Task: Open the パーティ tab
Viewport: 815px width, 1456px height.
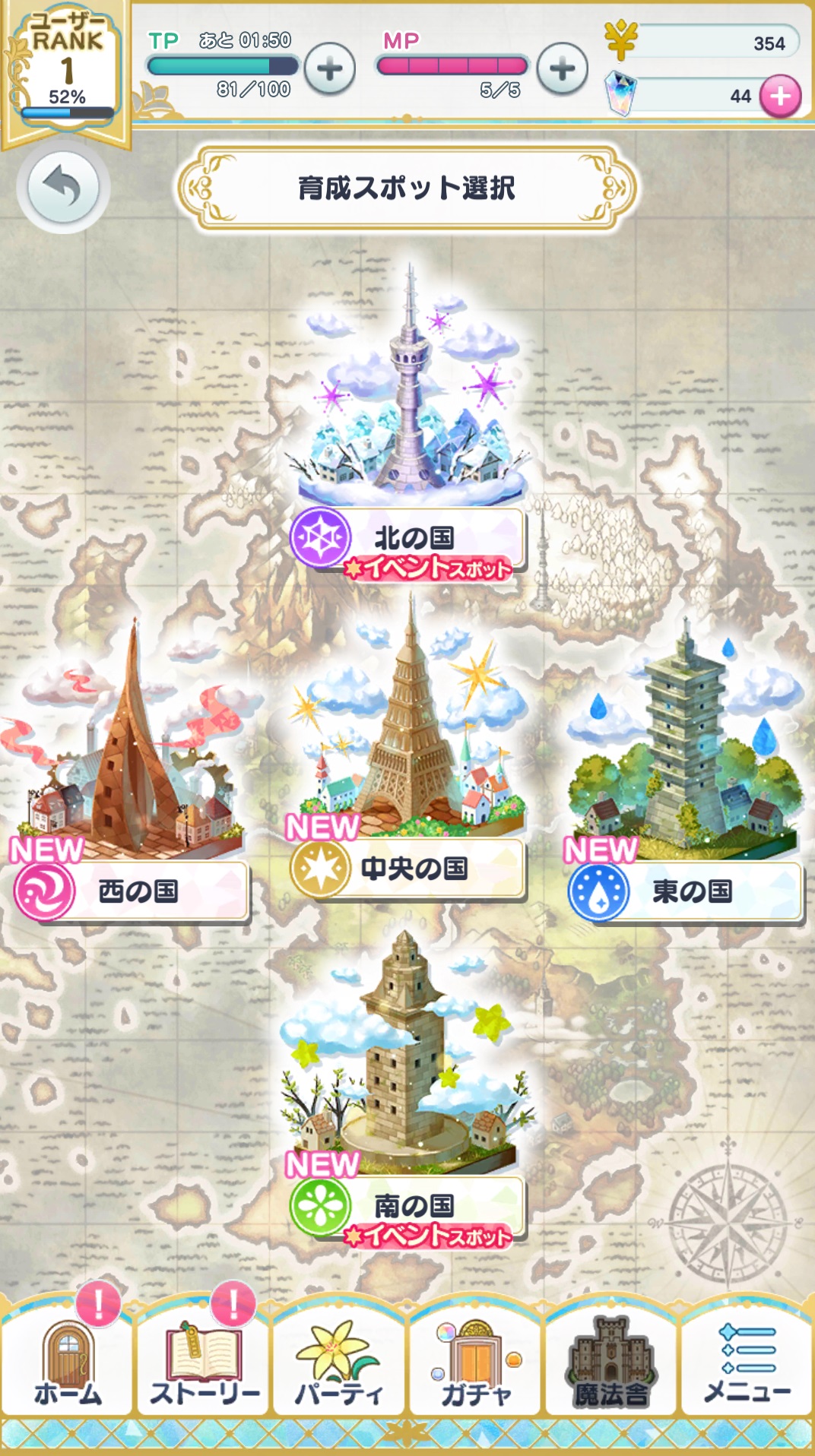Action: coord(339,1365)
